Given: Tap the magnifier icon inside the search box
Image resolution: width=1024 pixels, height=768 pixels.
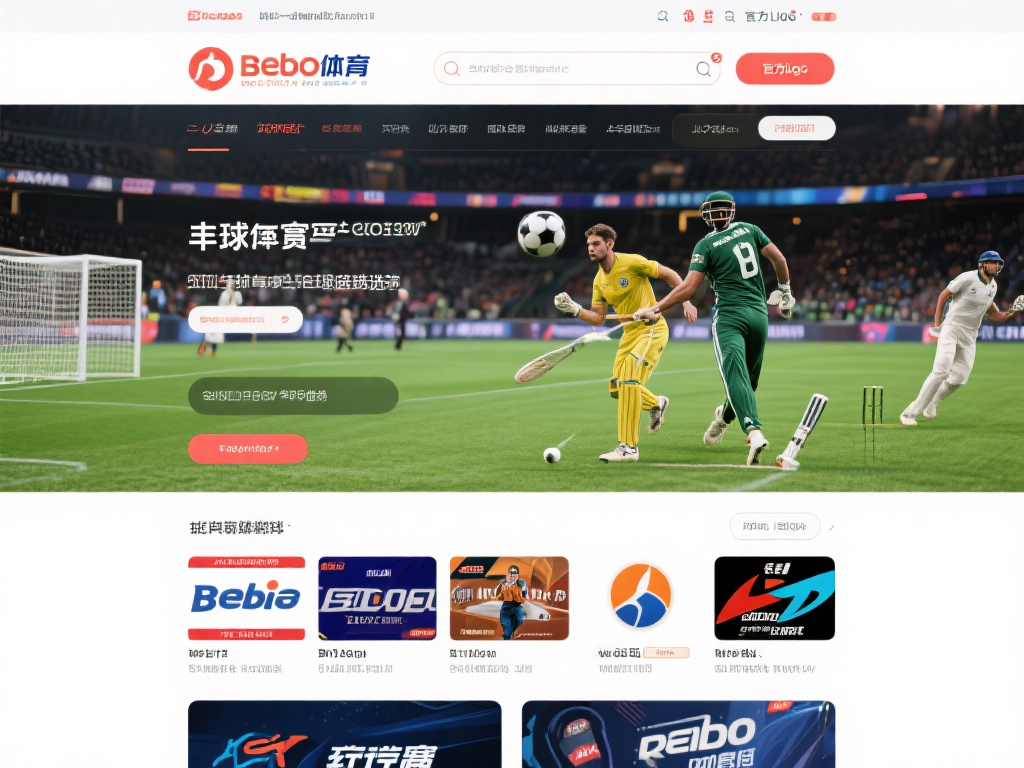Looking at the screenshot, I should [704, 69].
